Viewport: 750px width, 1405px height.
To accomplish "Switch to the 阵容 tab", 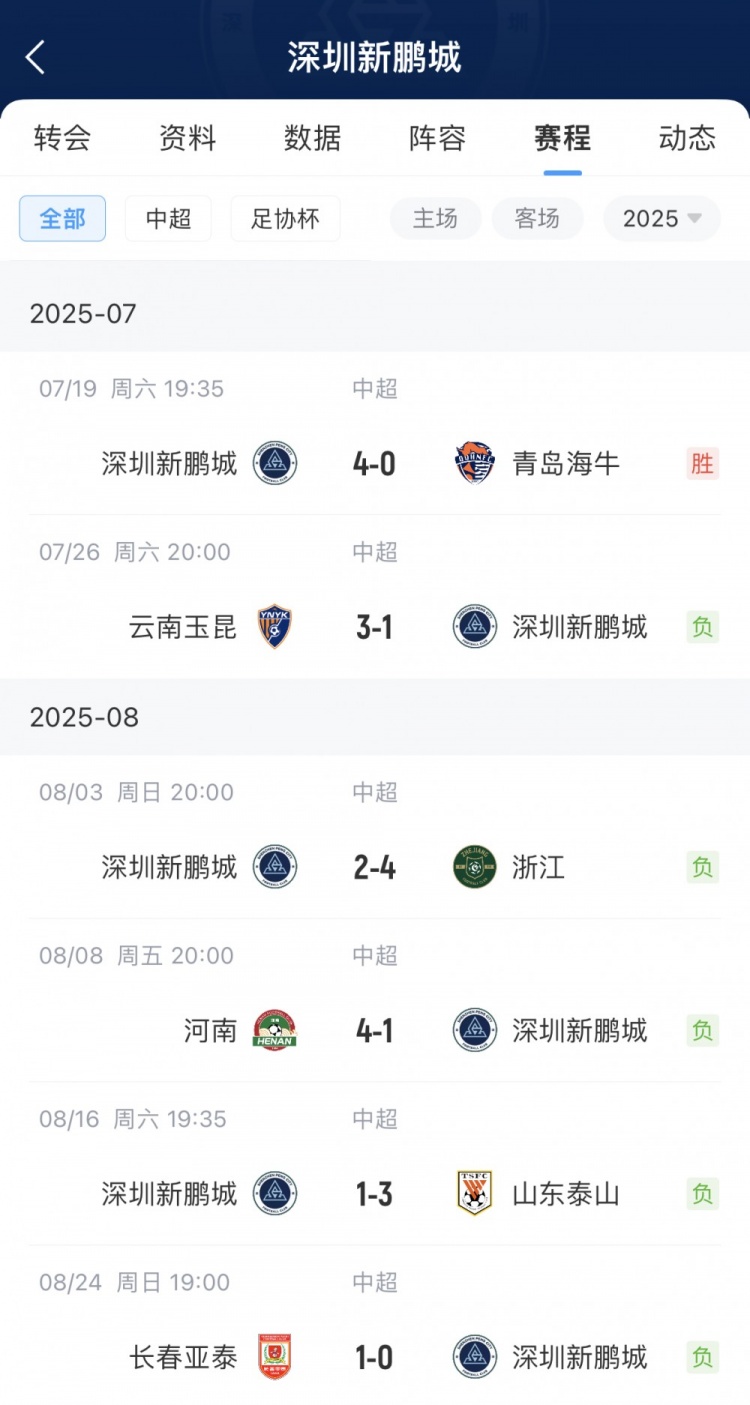I will point(437,138).
